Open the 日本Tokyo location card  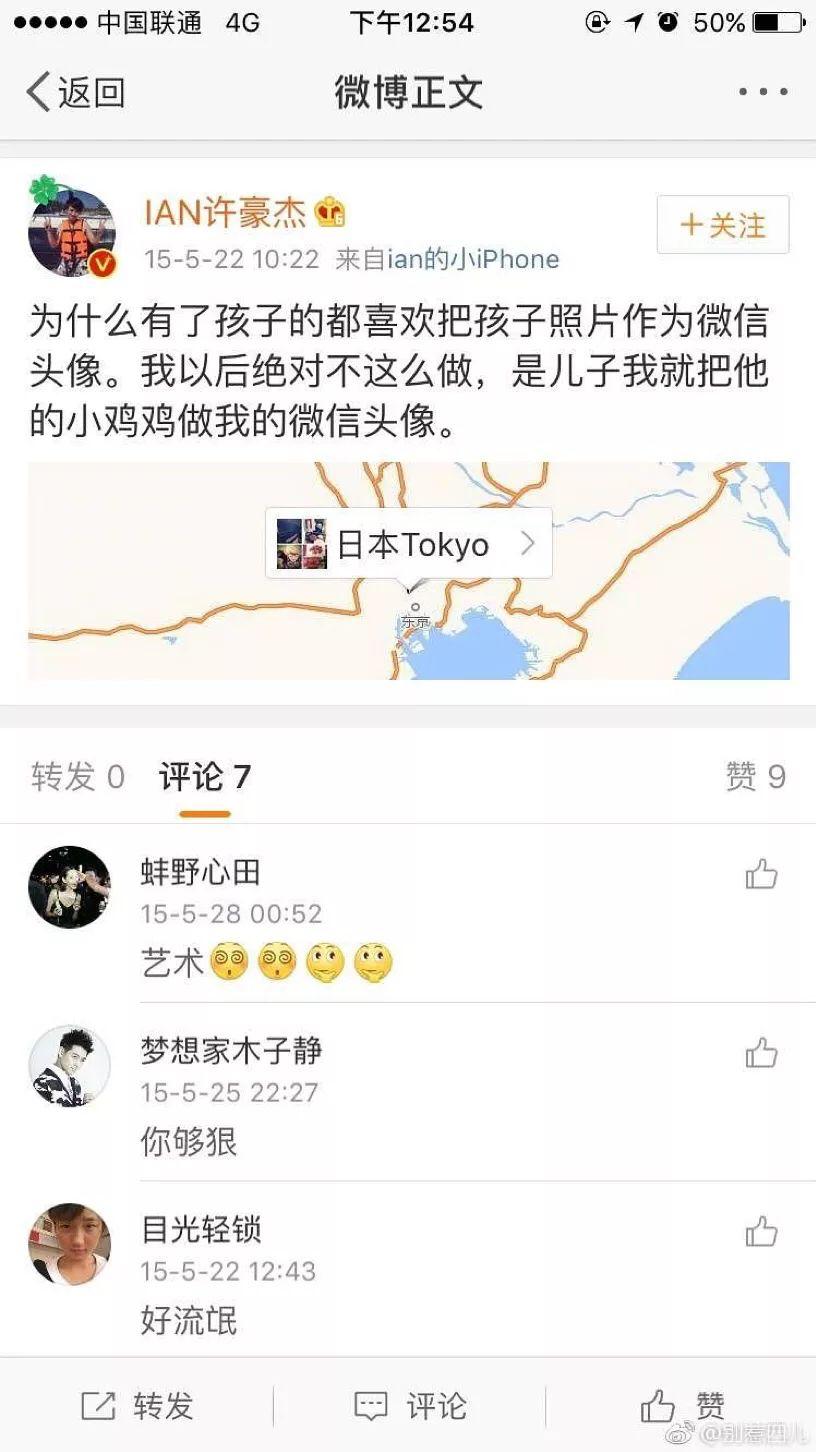(408, 543)
